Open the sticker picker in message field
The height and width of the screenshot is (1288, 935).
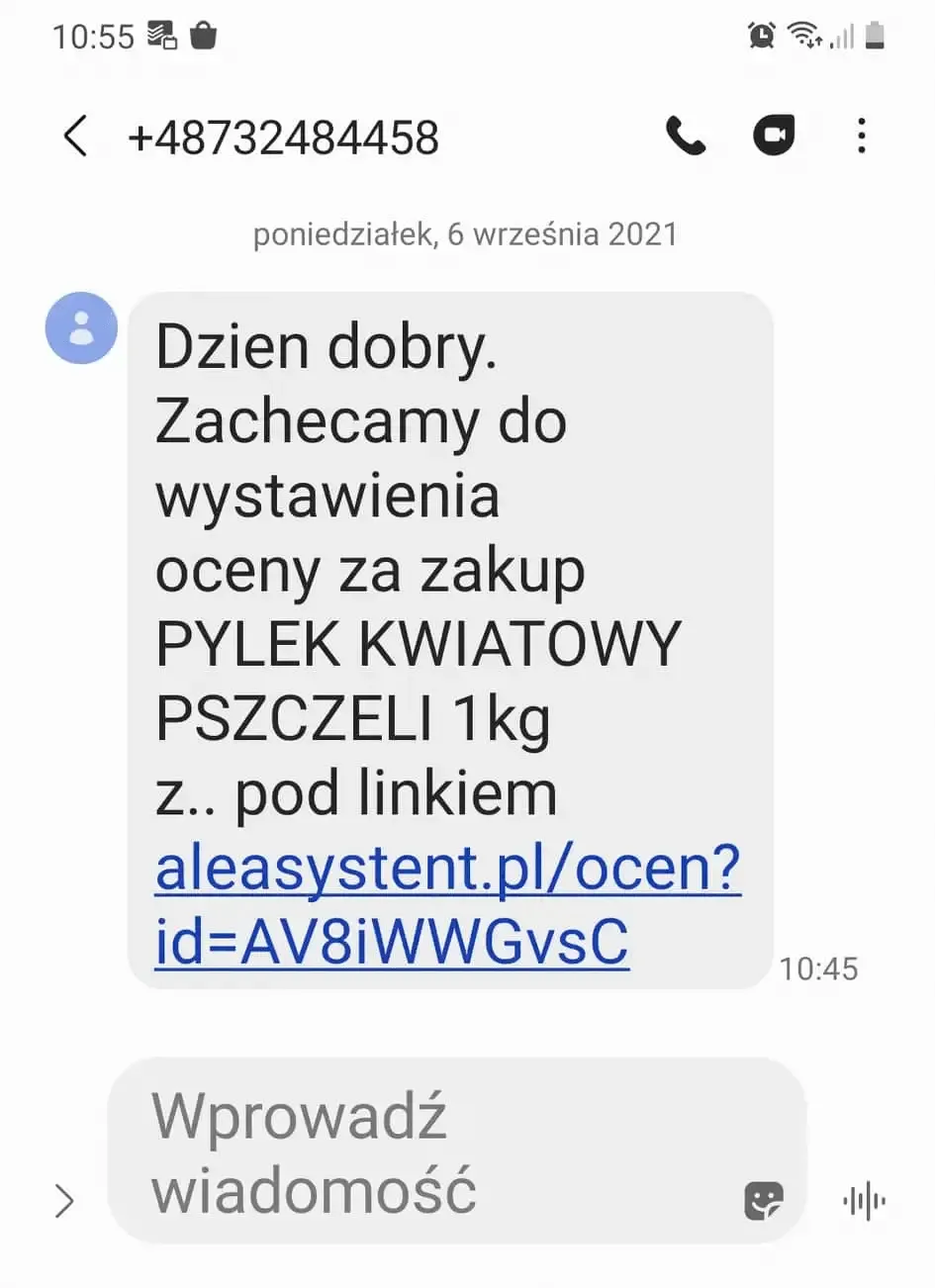click(763, 1201)
